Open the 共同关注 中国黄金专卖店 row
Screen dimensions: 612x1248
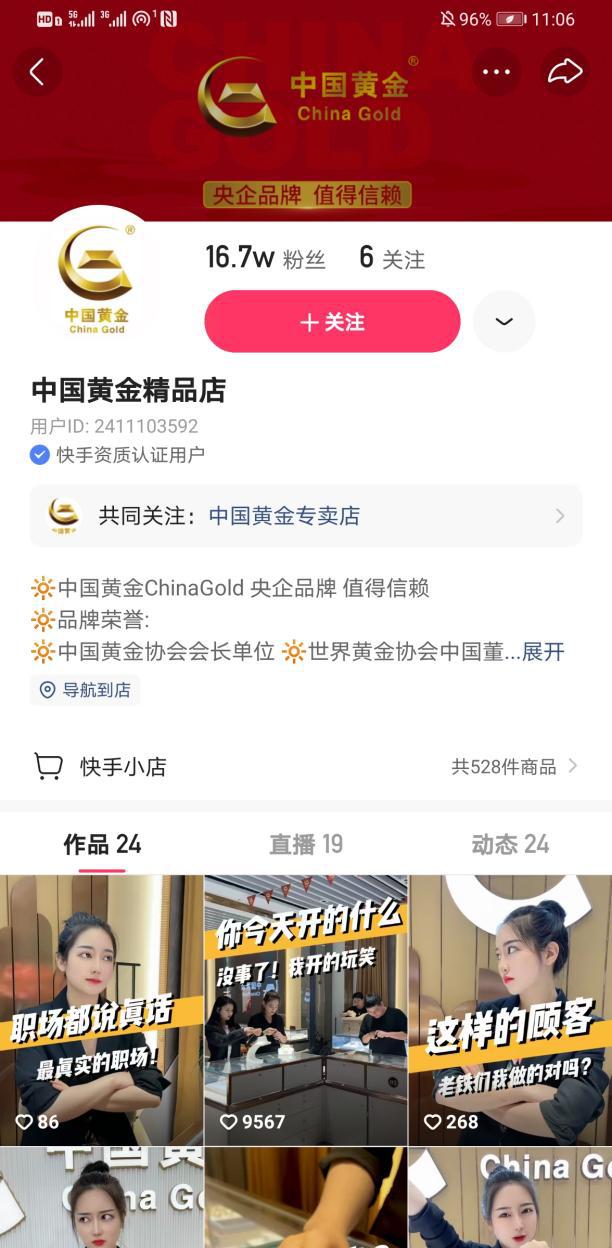[x=306, y=516]
